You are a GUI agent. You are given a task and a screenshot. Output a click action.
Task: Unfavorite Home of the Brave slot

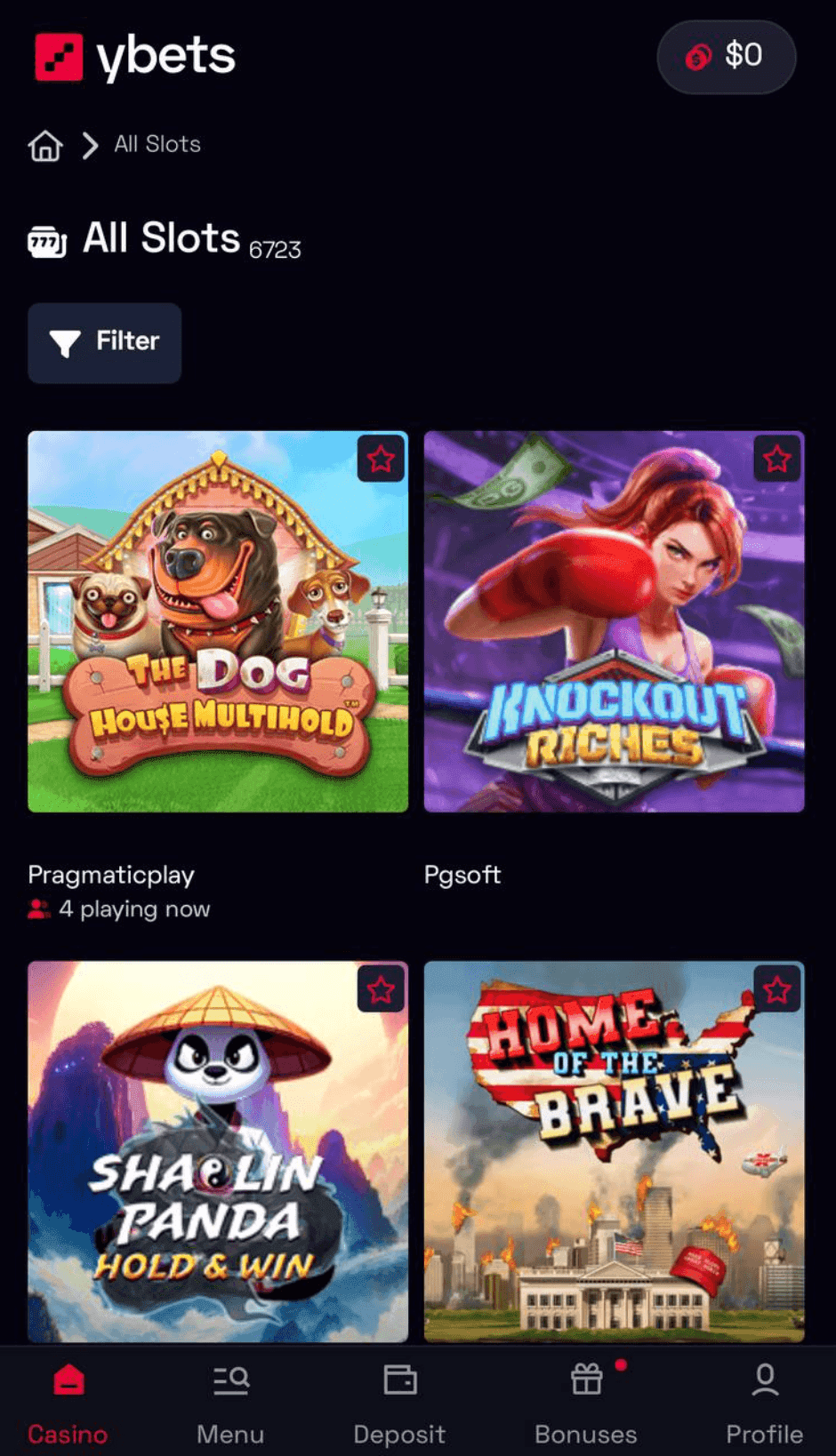(x=776, y=988)
